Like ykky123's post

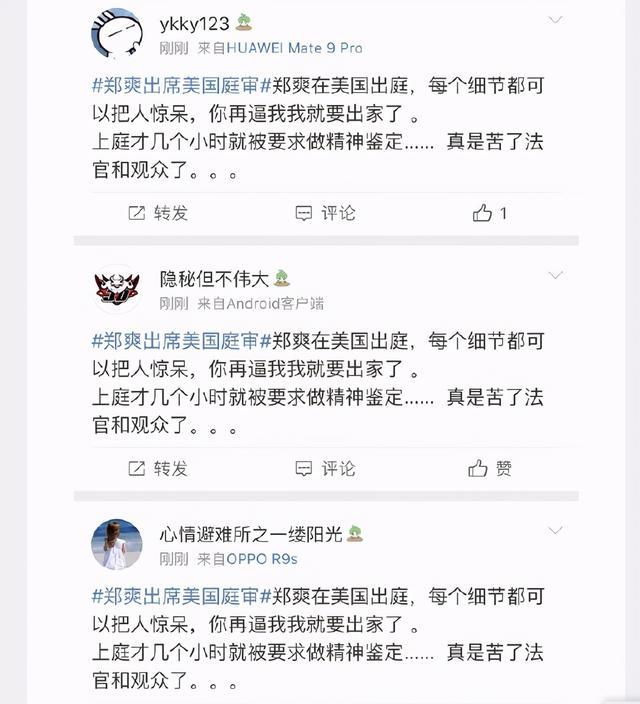tap(490, 213)
